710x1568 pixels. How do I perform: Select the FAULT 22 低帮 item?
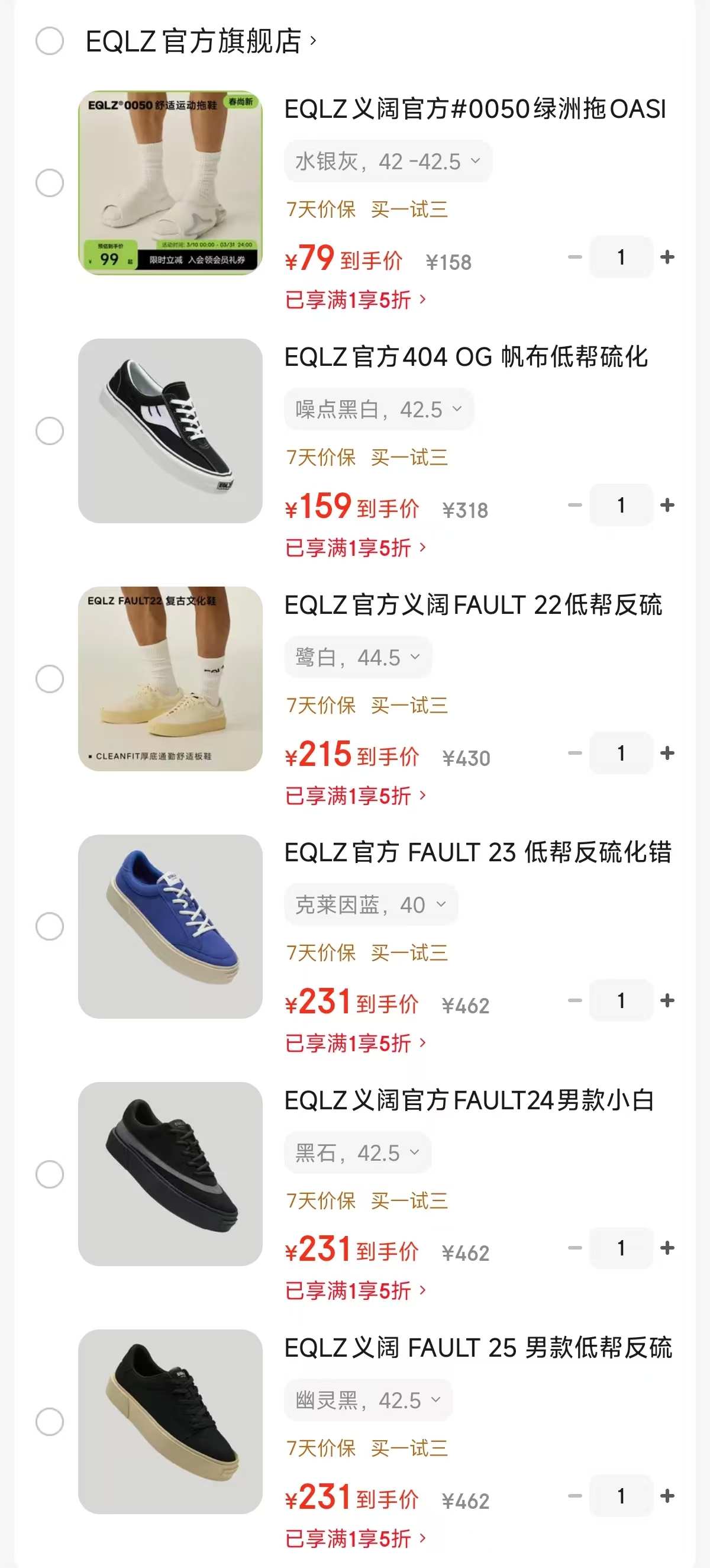click(x=49, y=678)
